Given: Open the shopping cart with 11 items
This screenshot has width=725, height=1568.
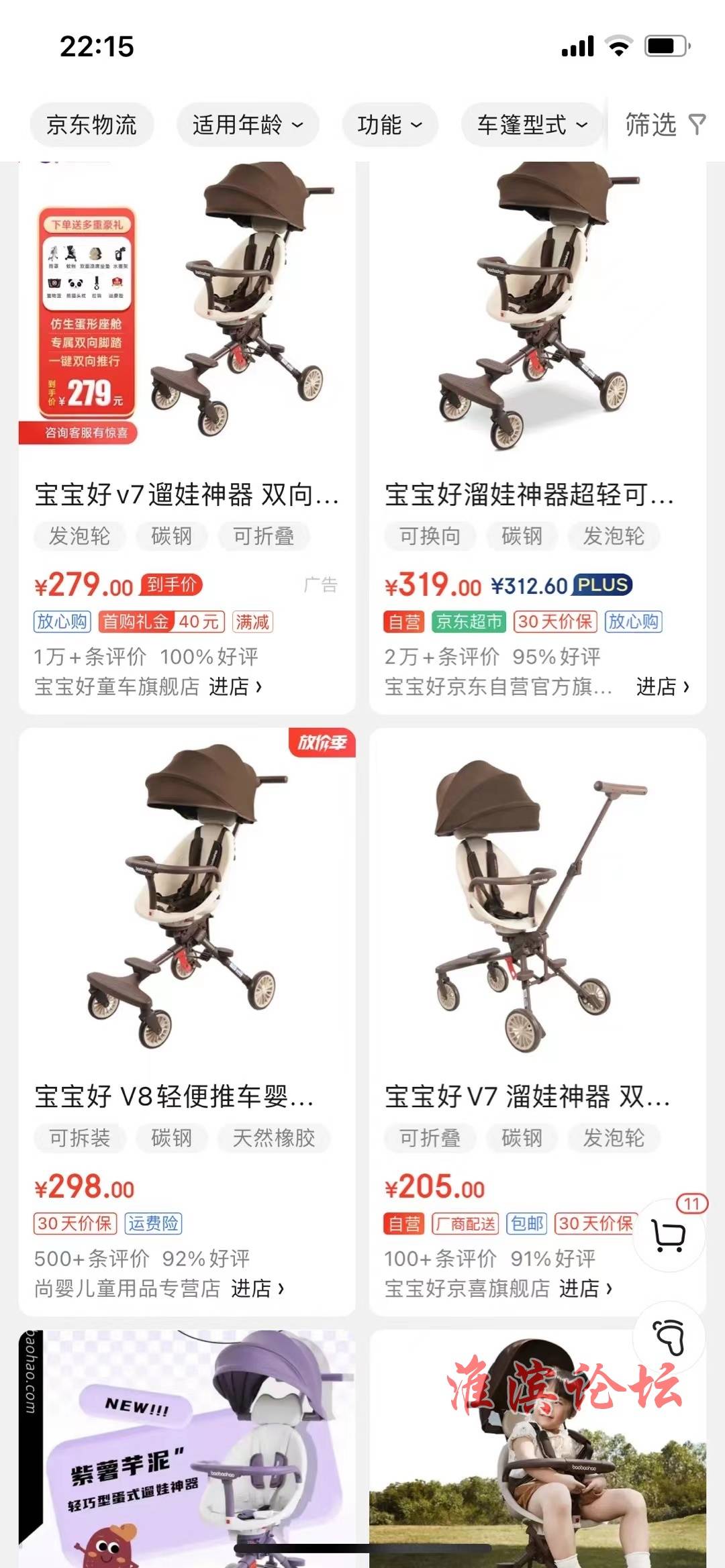Looking at the screenshot, I should [x=669, y=1235].
